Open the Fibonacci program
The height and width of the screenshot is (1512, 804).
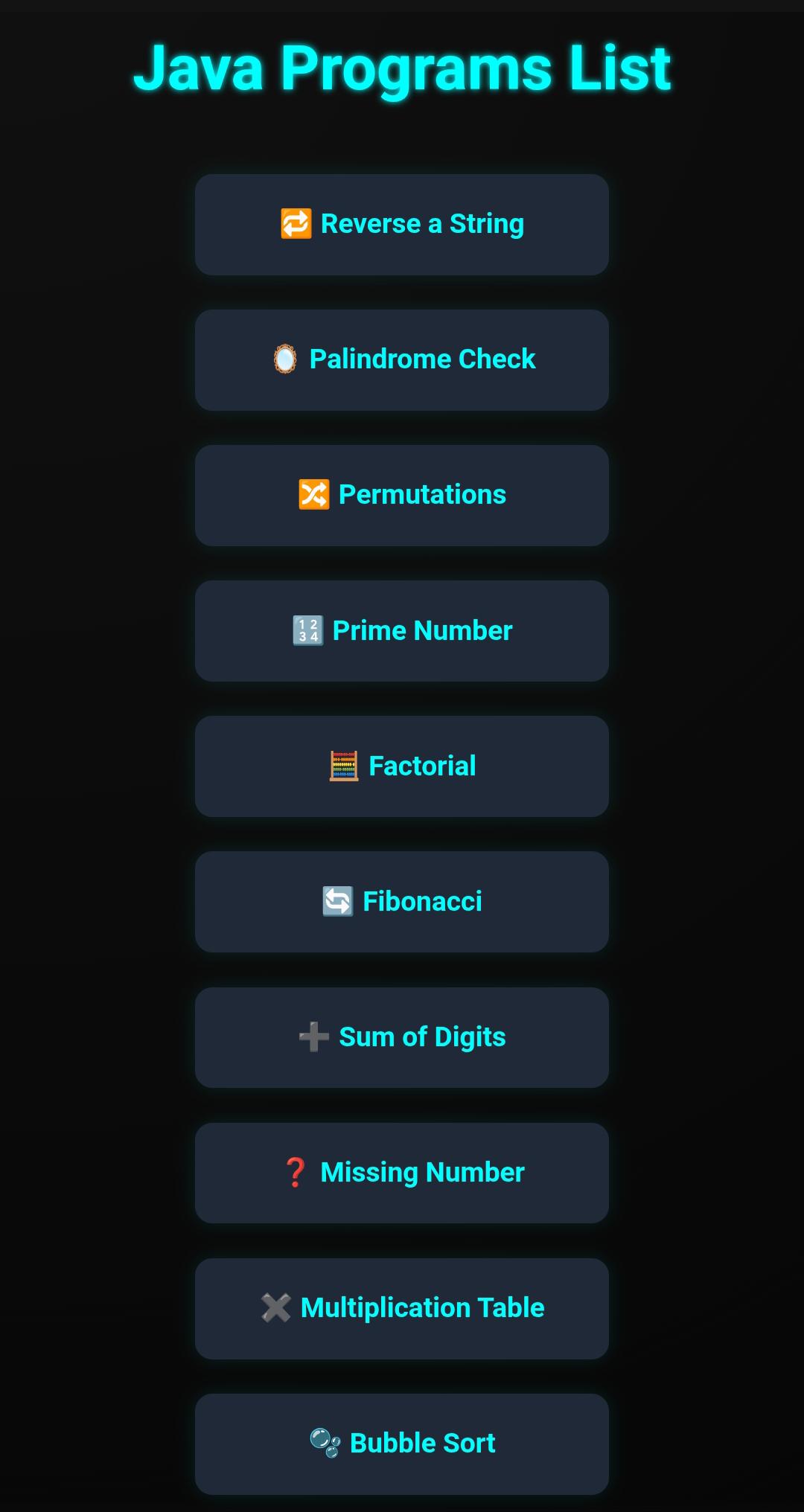(x=402, y=900)
